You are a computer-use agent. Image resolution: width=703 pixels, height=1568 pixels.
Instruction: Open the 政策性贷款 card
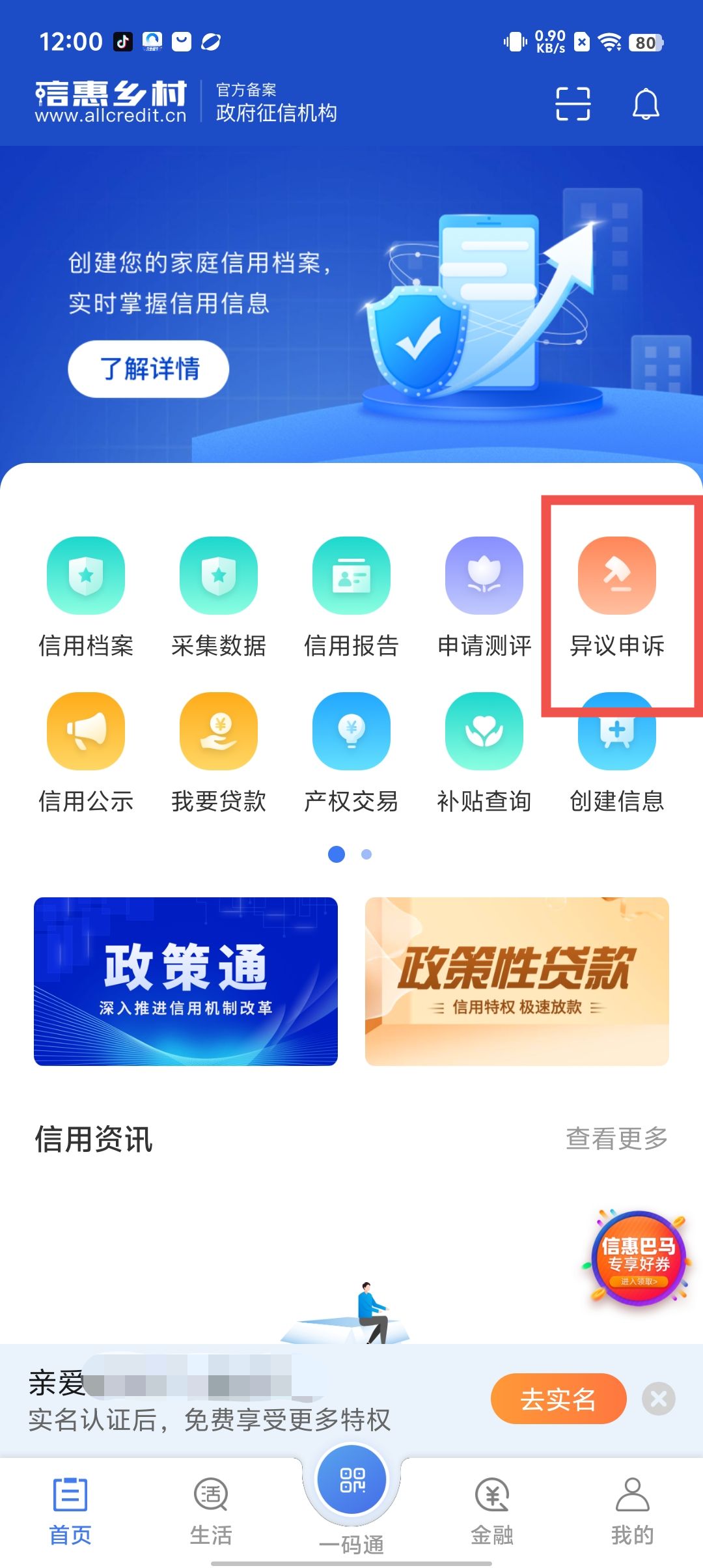[517, 981]
